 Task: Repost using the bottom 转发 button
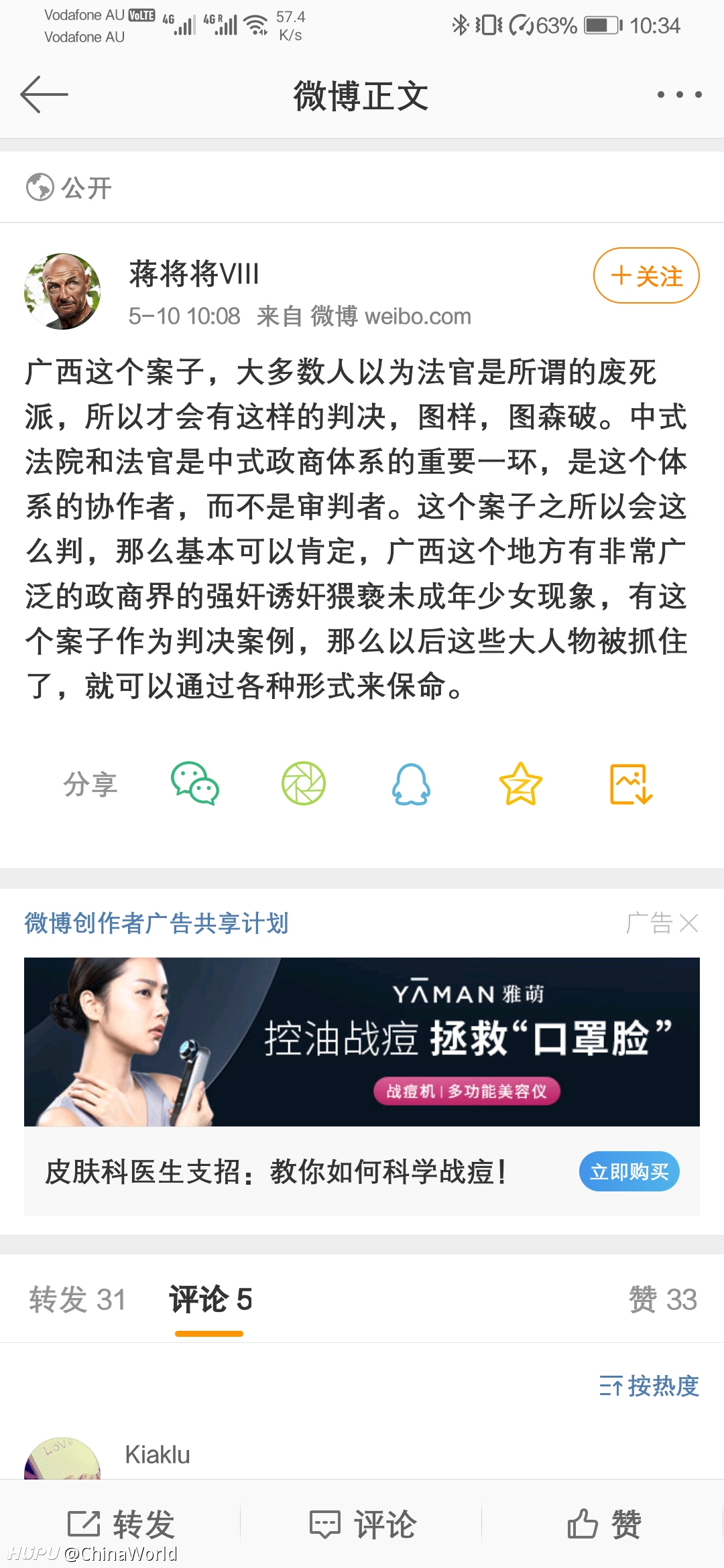click(121, 1524)
